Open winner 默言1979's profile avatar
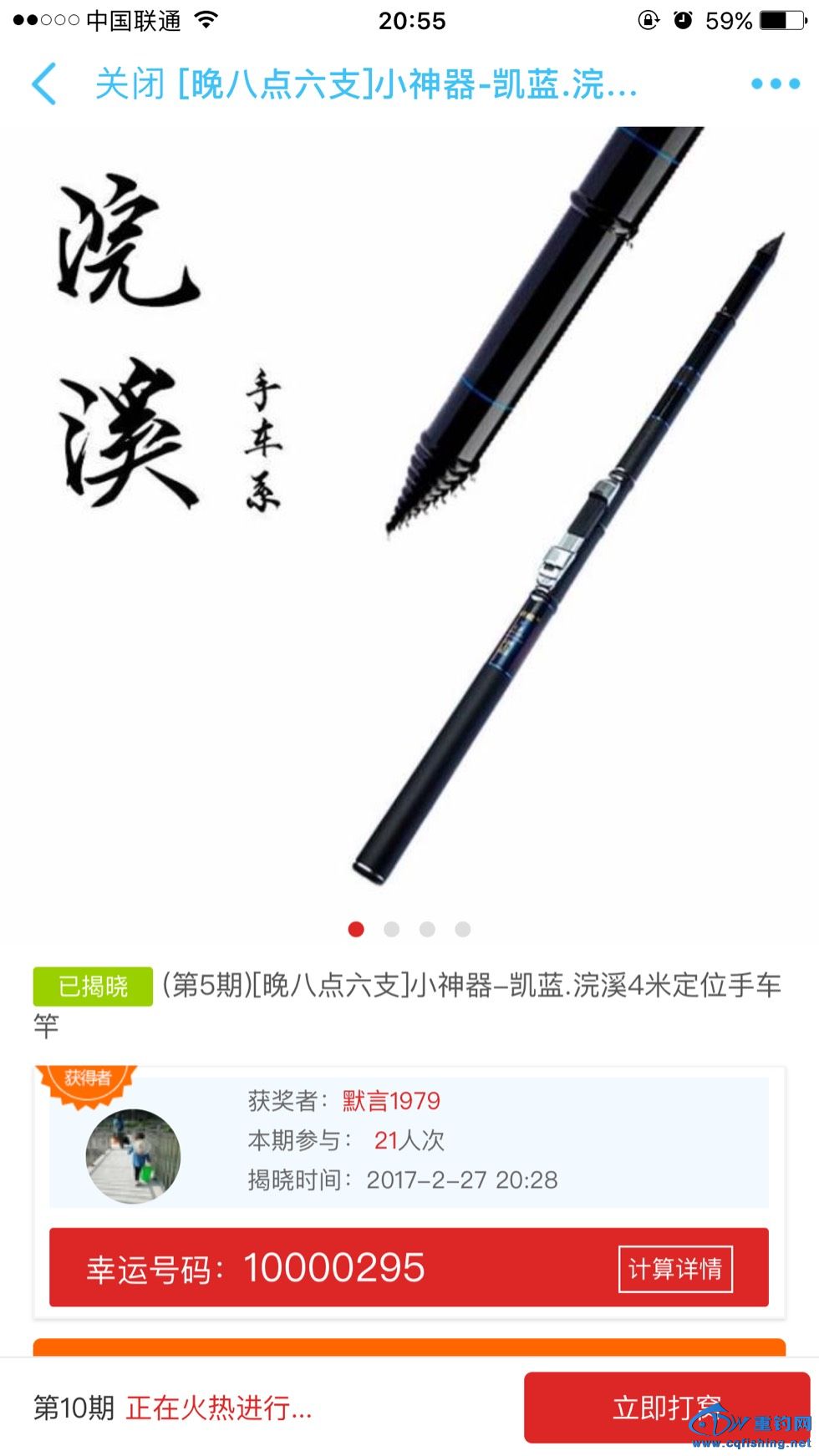The width and height of the screenshot is (819, 1456). tap(133, 1155)
